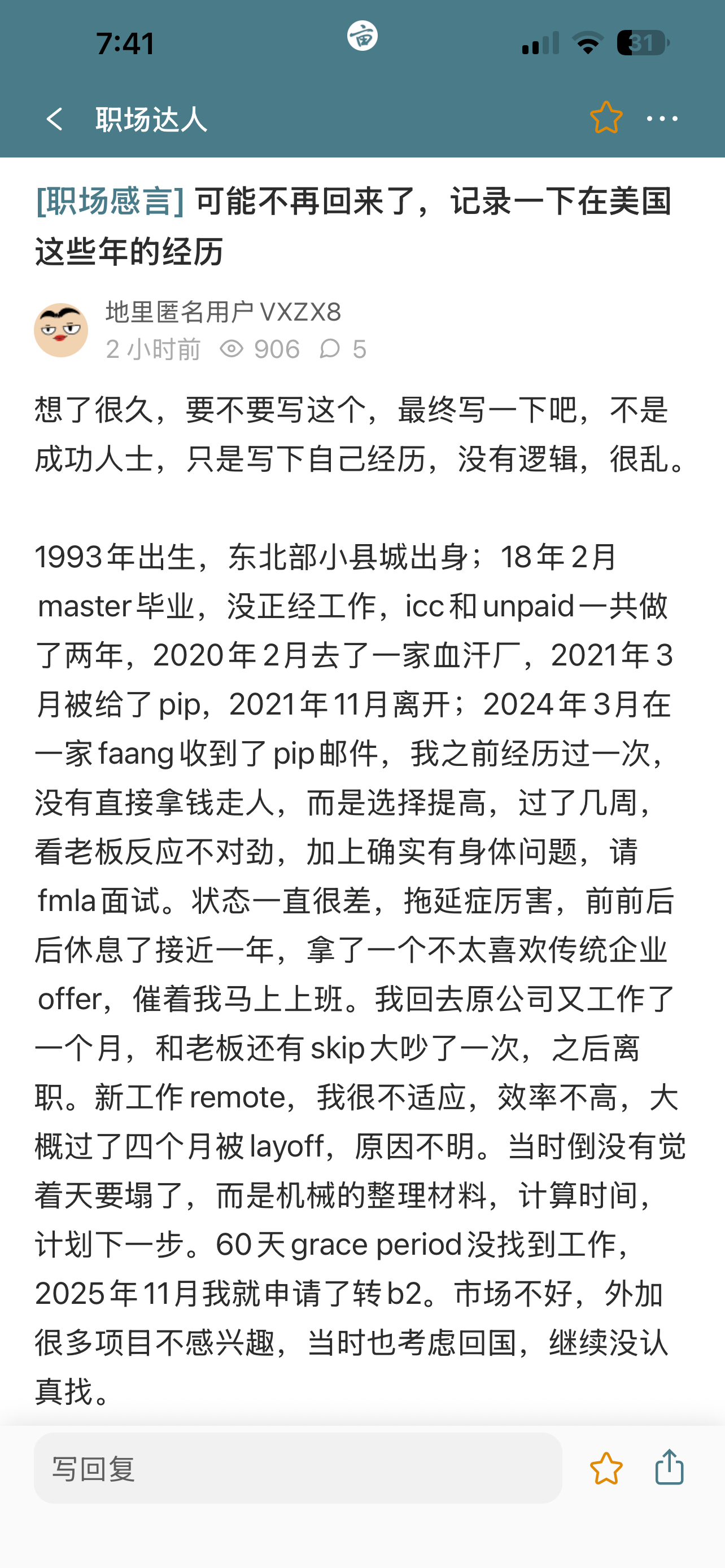
Task: Tap the 写回复 reply field
Action: 298,1468
